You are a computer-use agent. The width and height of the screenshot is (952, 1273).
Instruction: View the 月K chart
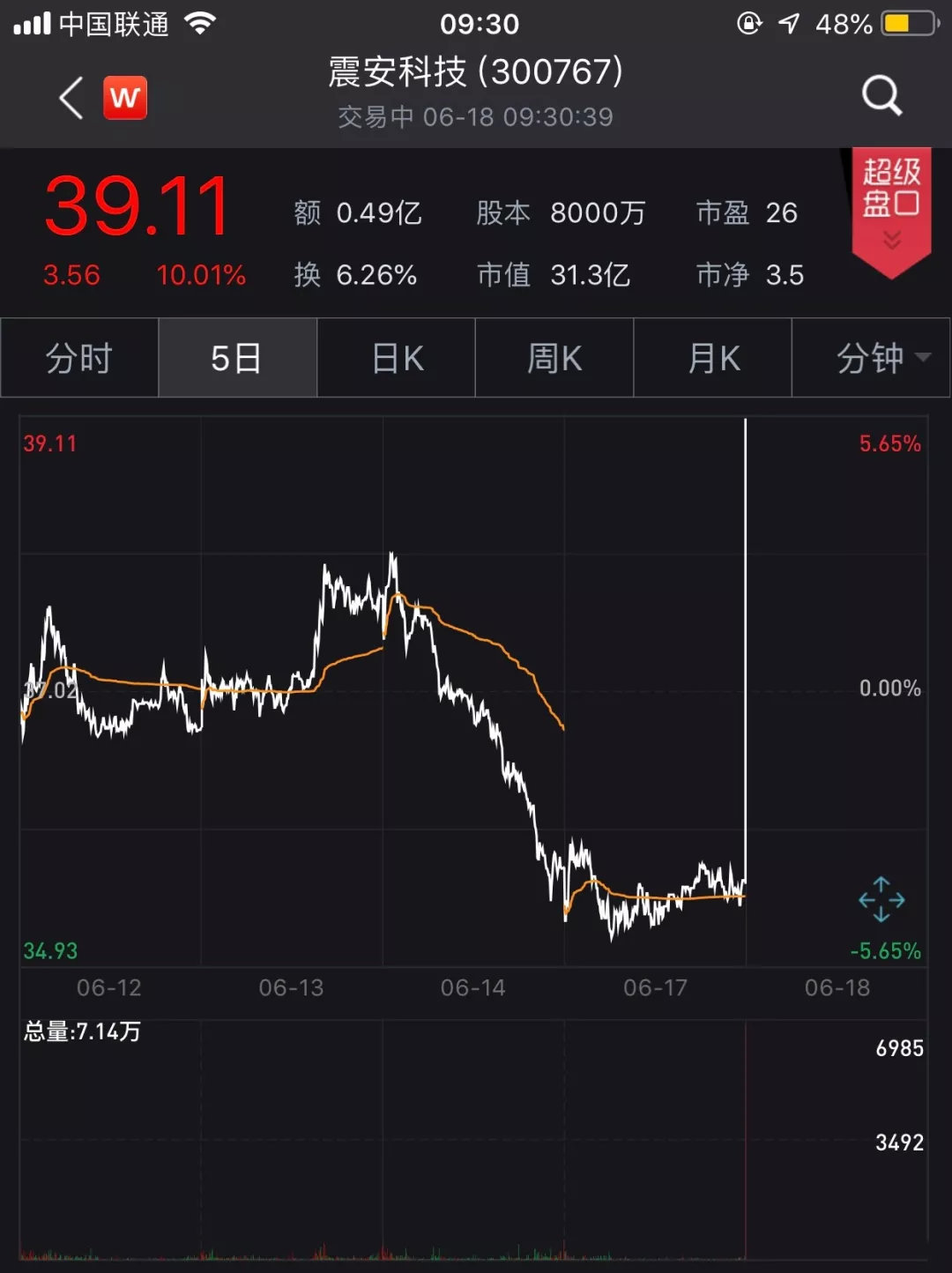(713, 358)
